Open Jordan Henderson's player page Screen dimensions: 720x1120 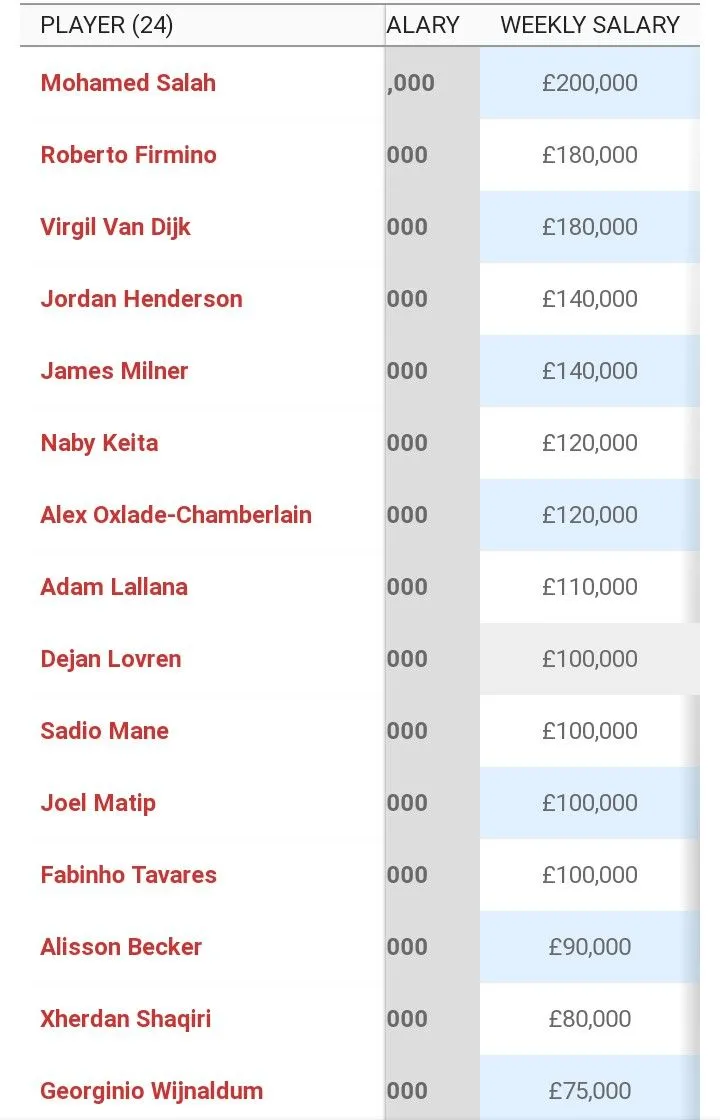(141, 299)
